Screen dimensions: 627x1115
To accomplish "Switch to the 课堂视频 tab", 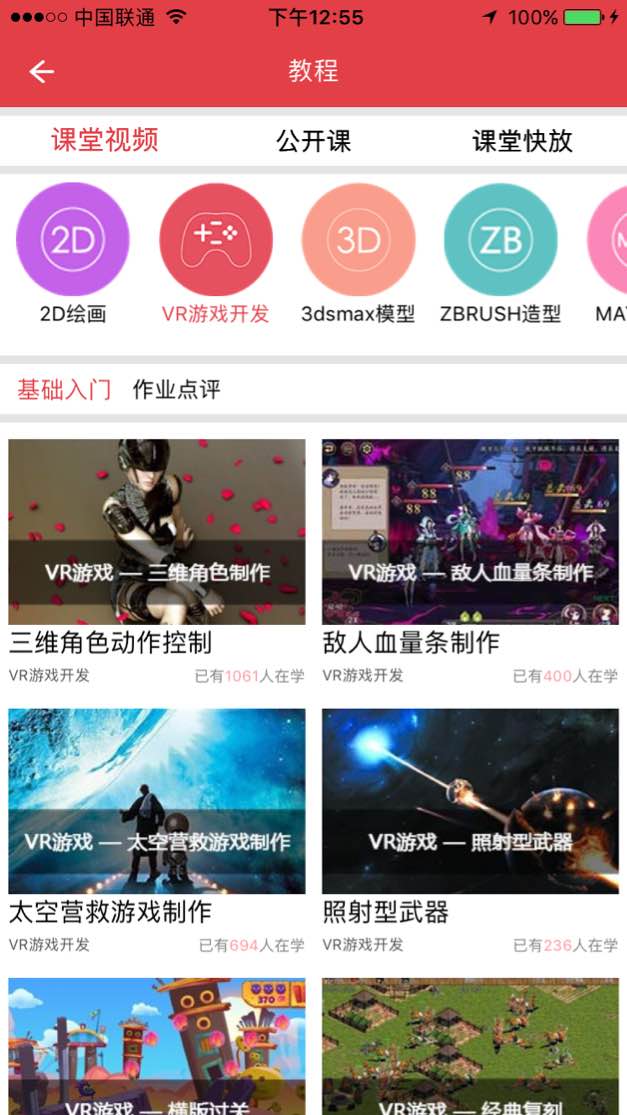I will pyautogui.click(x=105, y=140).
